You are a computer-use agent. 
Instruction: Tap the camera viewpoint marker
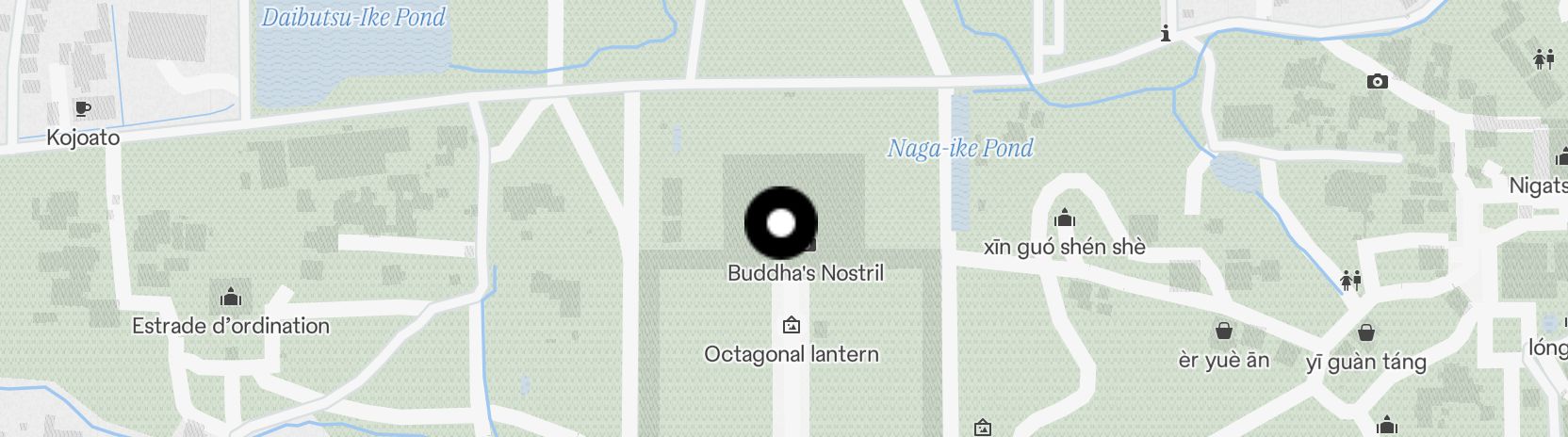1377,82
